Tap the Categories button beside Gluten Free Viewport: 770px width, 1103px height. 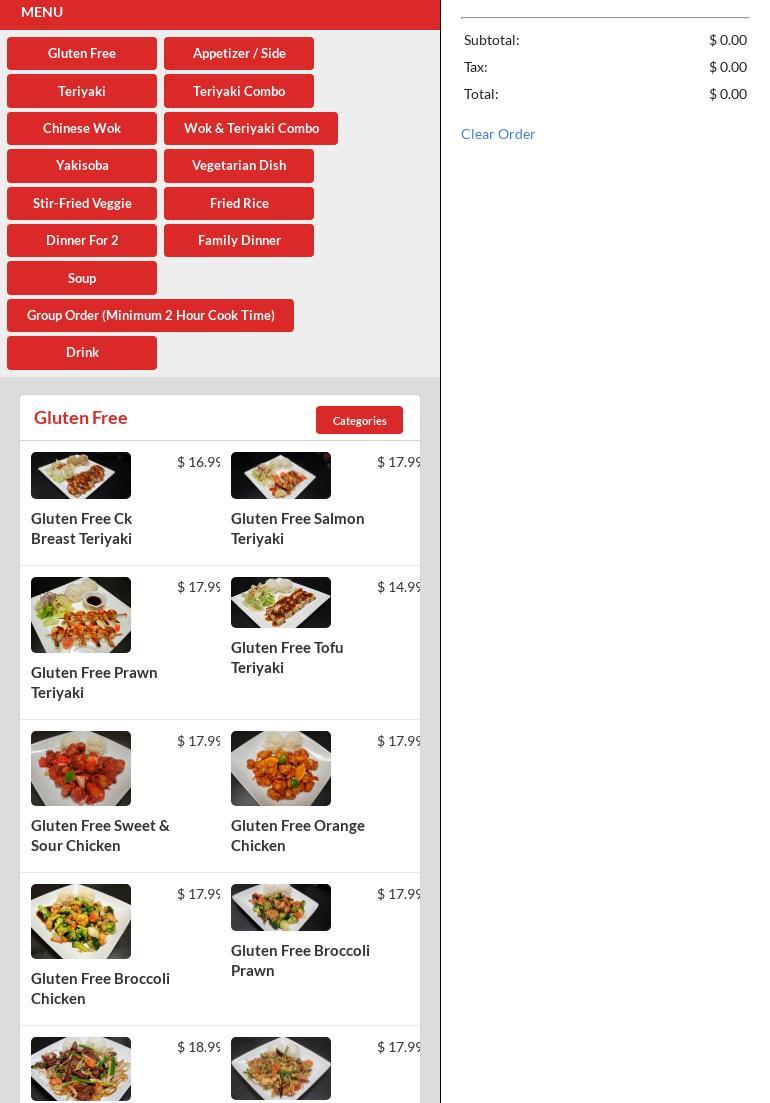click(x=359, y=421)
